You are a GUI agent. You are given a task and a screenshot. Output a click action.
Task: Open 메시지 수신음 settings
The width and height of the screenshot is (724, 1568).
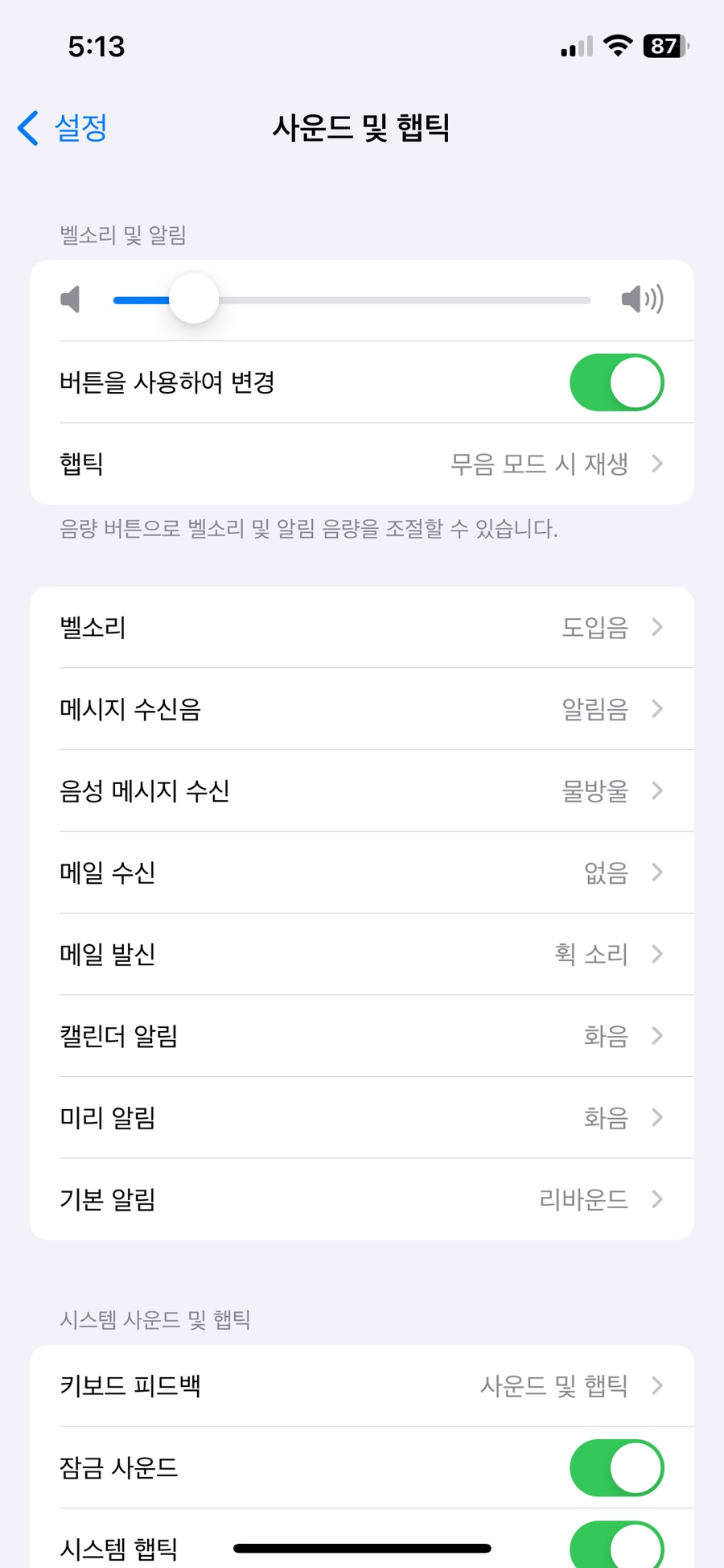tap(362, 709)
